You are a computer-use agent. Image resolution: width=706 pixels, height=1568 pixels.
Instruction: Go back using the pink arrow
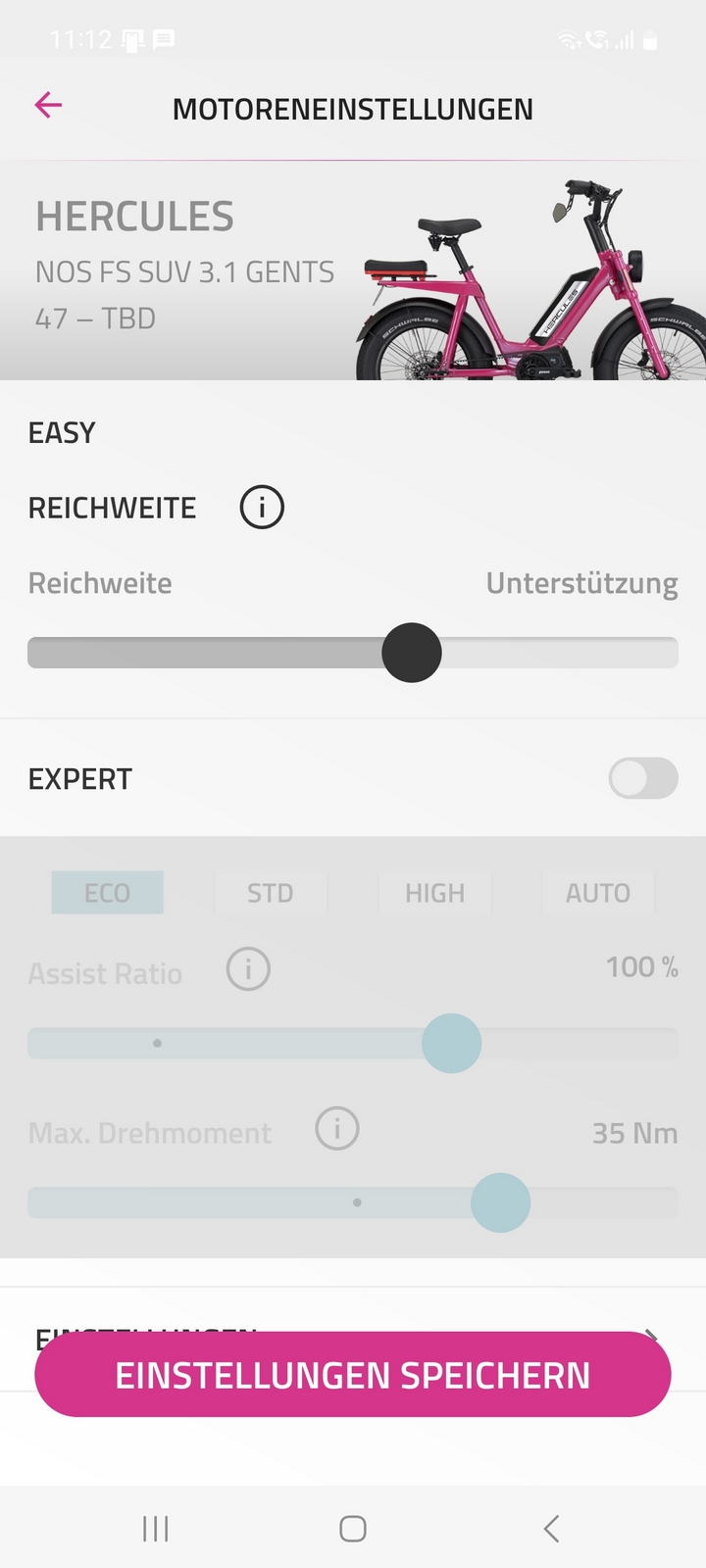pyautogui.click(x=48, y=105)
